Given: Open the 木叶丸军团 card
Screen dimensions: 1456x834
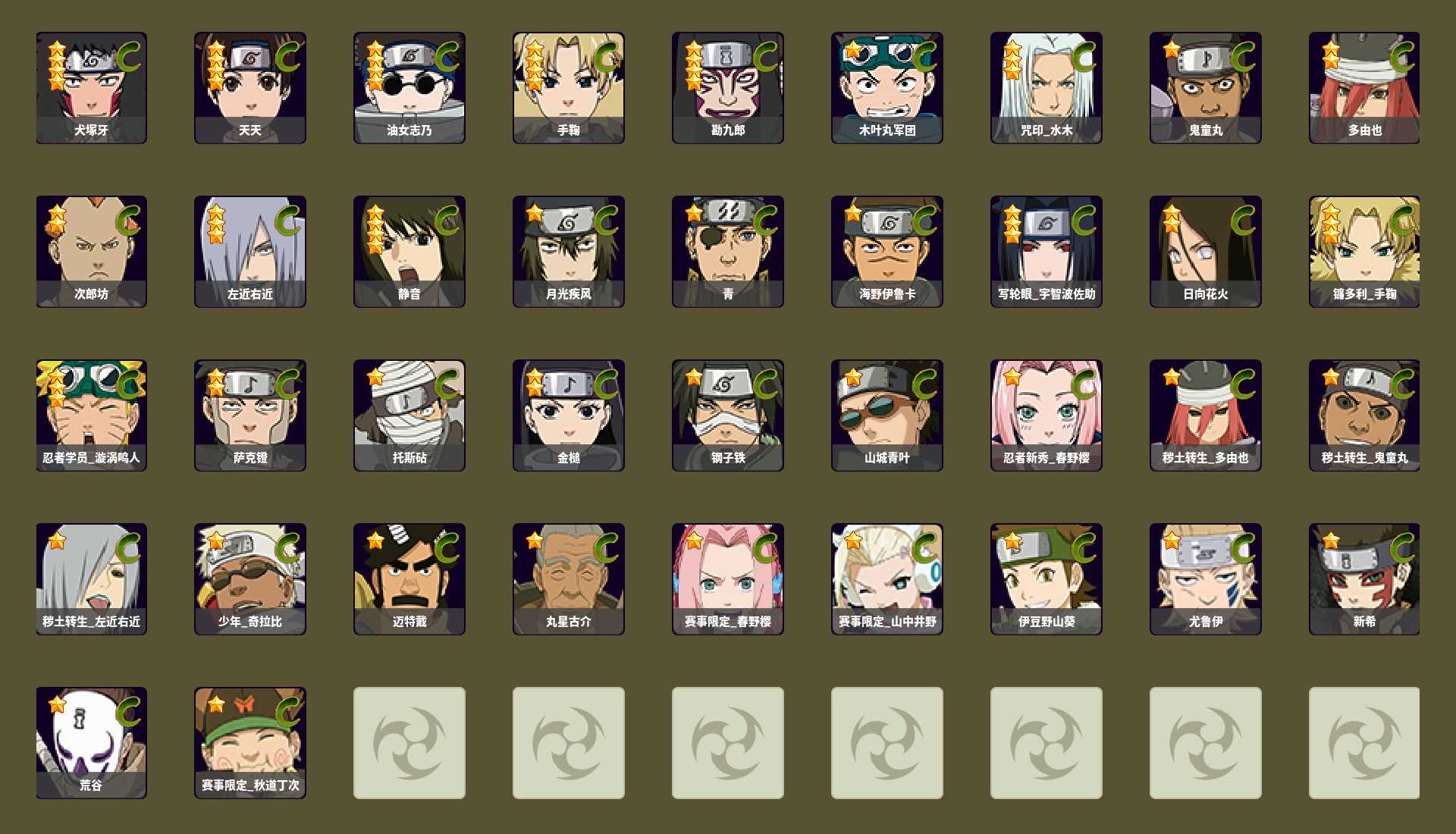Looking at the screenshot, I should click(x=887, y=87).
